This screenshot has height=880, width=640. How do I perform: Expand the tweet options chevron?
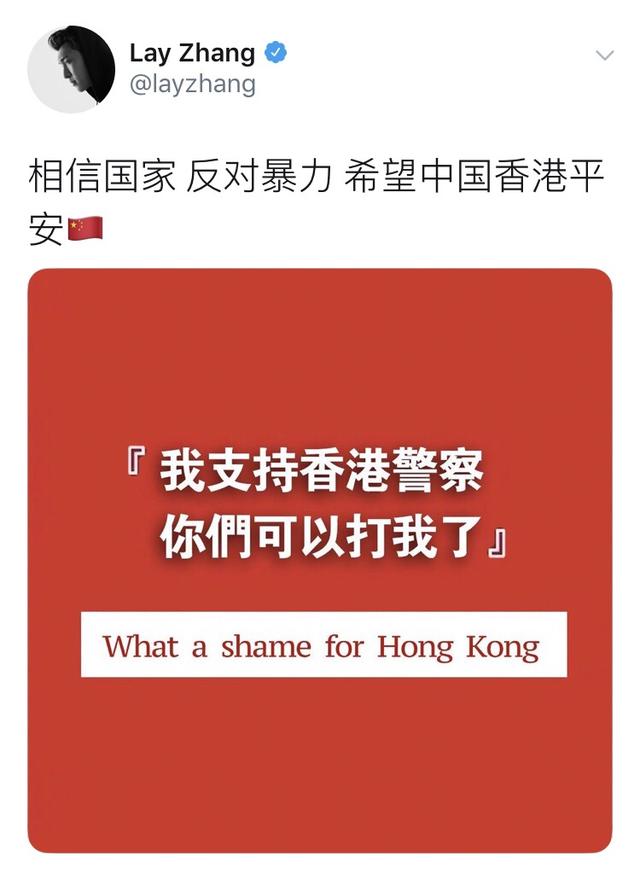pyautogui.click(x=604, y=55)
